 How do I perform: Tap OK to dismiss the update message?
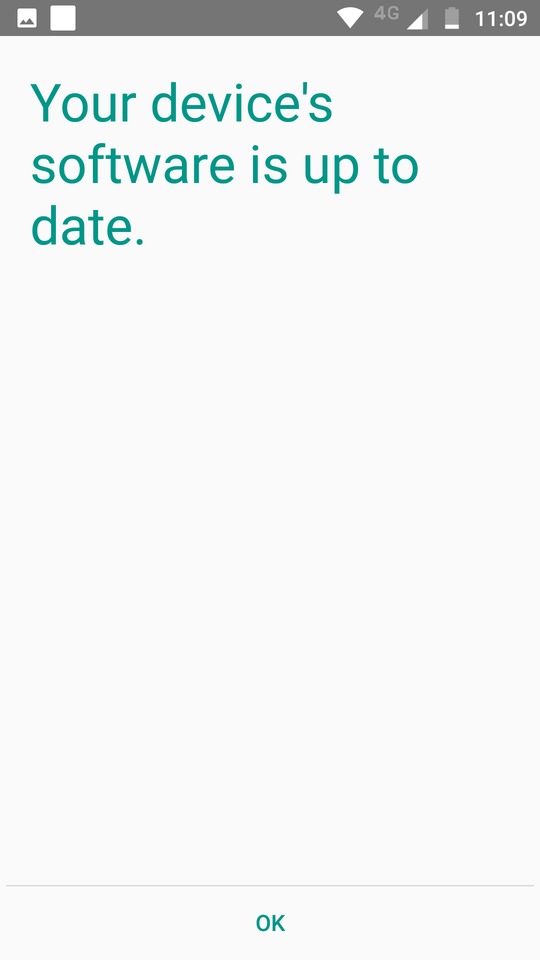tap(270, 923)
